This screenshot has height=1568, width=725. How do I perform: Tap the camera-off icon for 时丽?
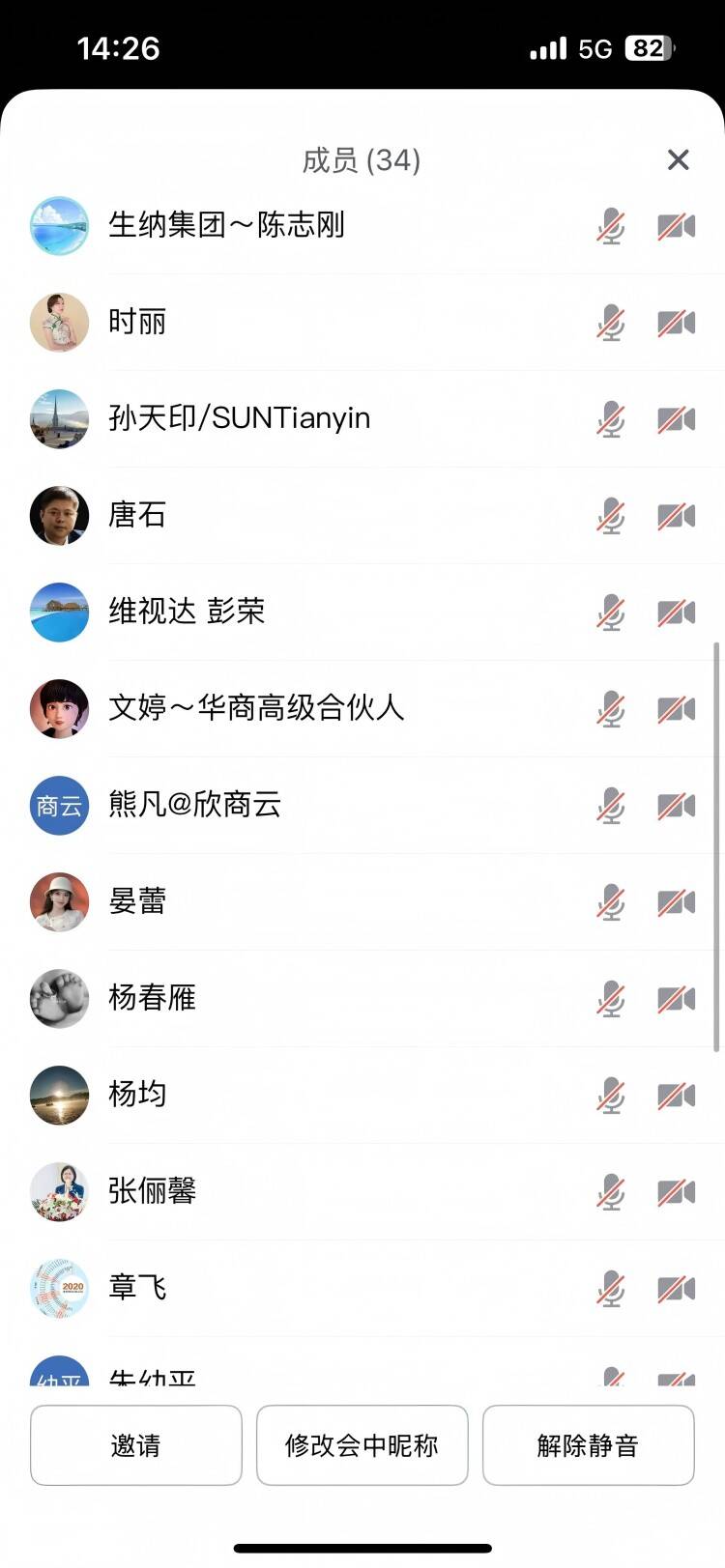tap(676, 323)
